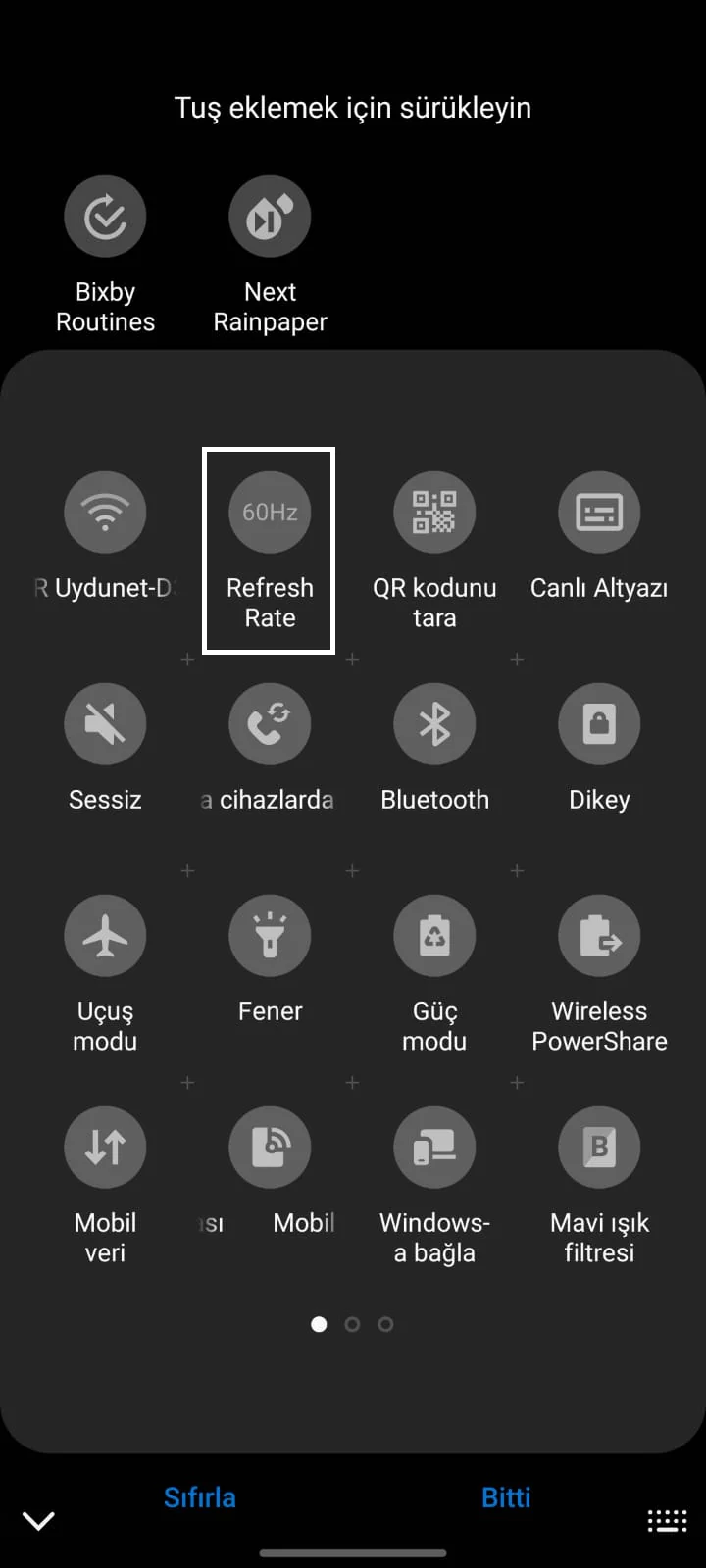This screenshot has height=1568, width=706.
Task: Enable Uçuş modu
Action: [x=105, y=935]
